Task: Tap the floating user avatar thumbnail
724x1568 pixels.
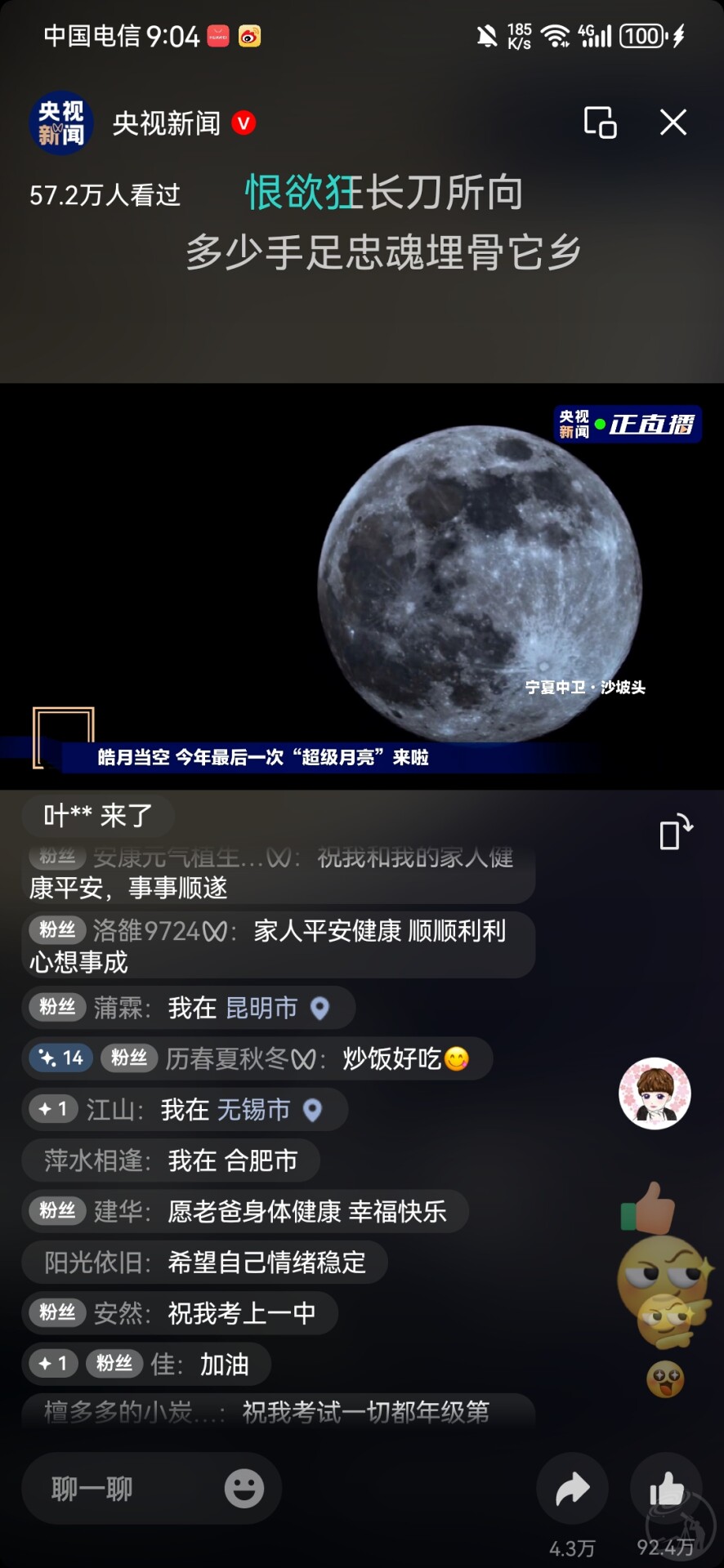Action: (x=655, y=1094)
